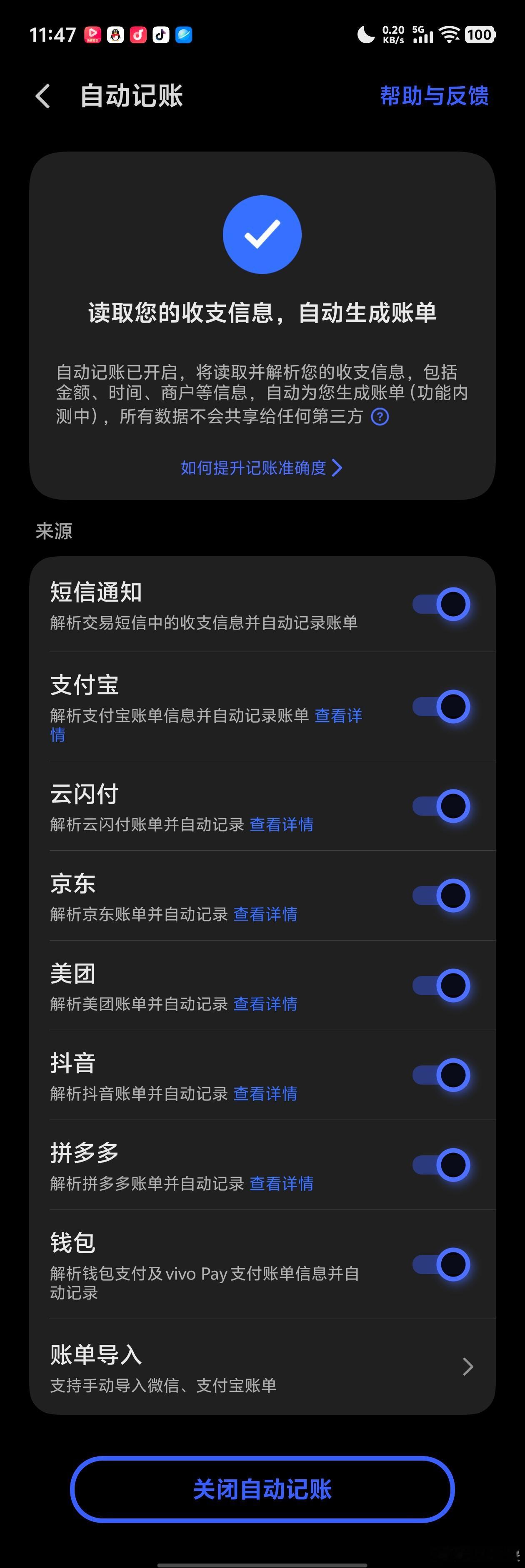
Task: Open 查看详情 next to 抖音
Action: [x=265, y=1094]
